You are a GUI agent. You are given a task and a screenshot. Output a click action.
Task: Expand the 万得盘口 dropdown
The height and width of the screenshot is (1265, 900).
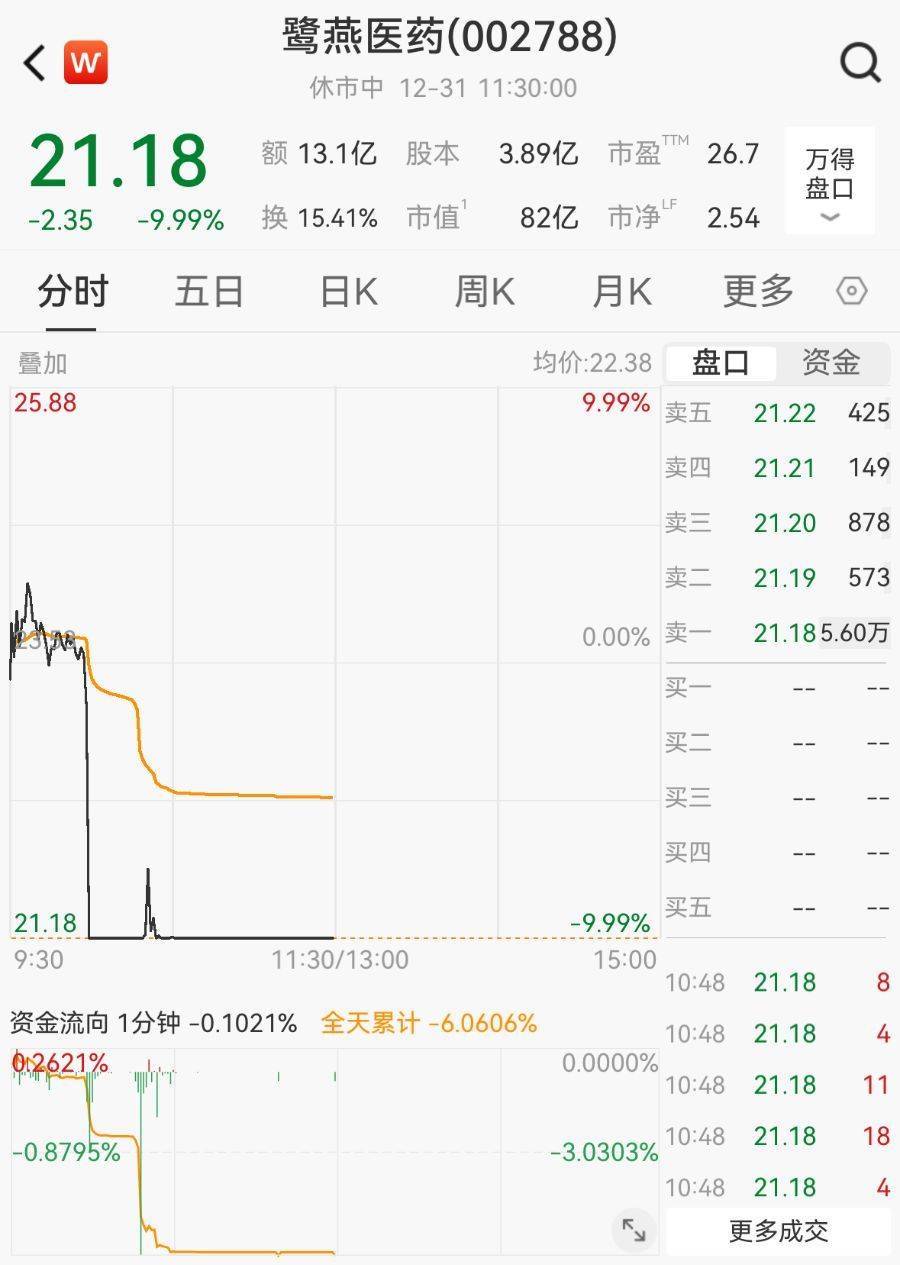click(x=829, y=182)
